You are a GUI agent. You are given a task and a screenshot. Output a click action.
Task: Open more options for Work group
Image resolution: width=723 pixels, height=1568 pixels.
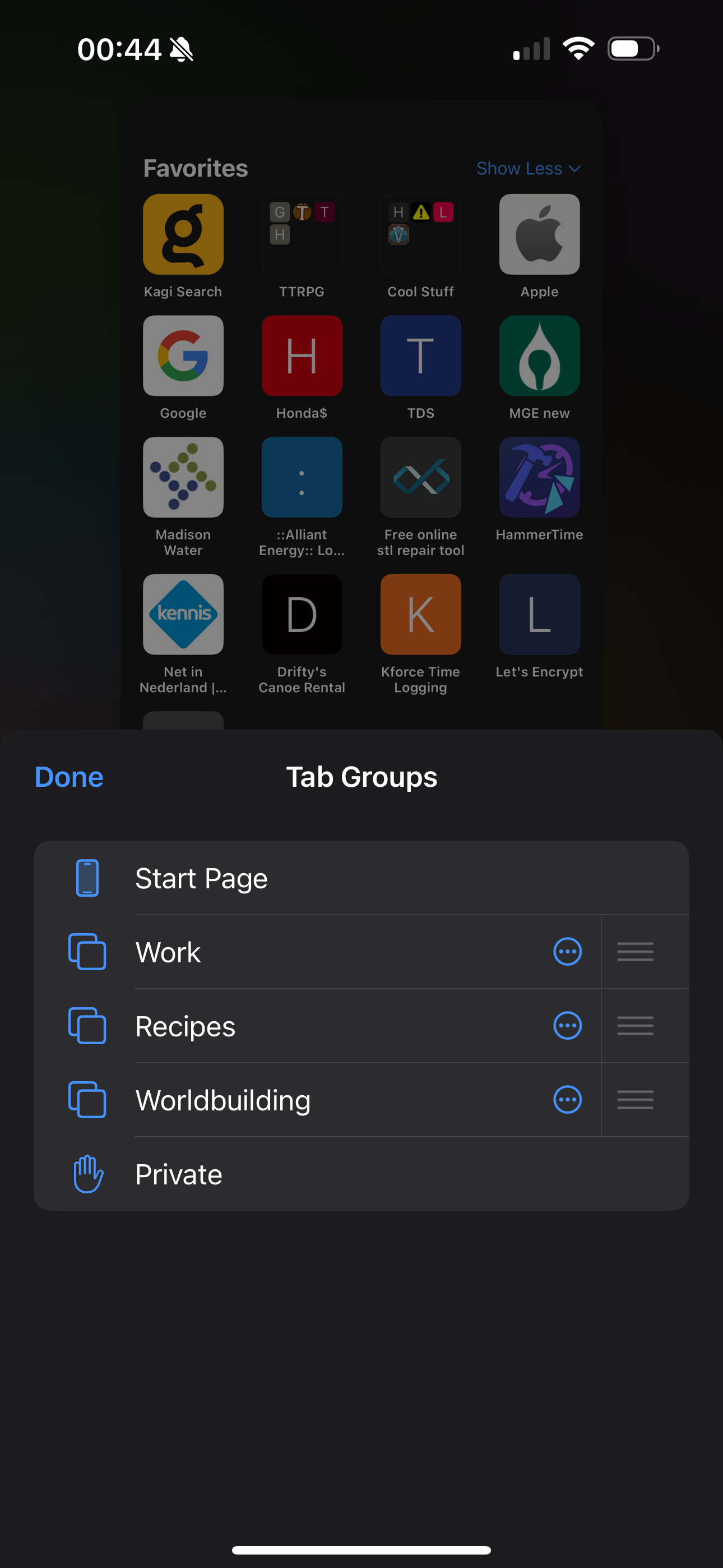click(567, 952)
